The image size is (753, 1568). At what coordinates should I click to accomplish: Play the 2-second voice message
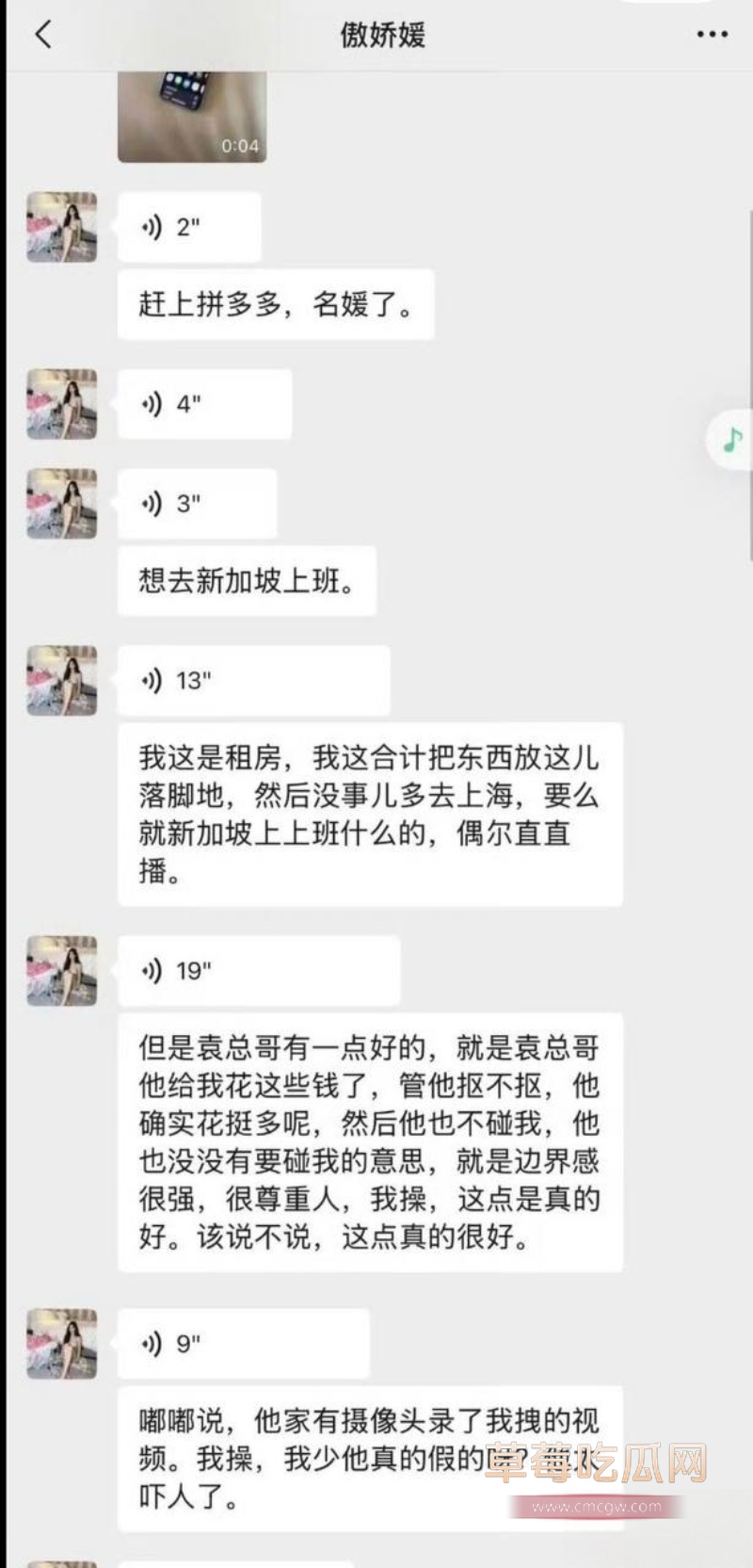(x=188, y=227)
